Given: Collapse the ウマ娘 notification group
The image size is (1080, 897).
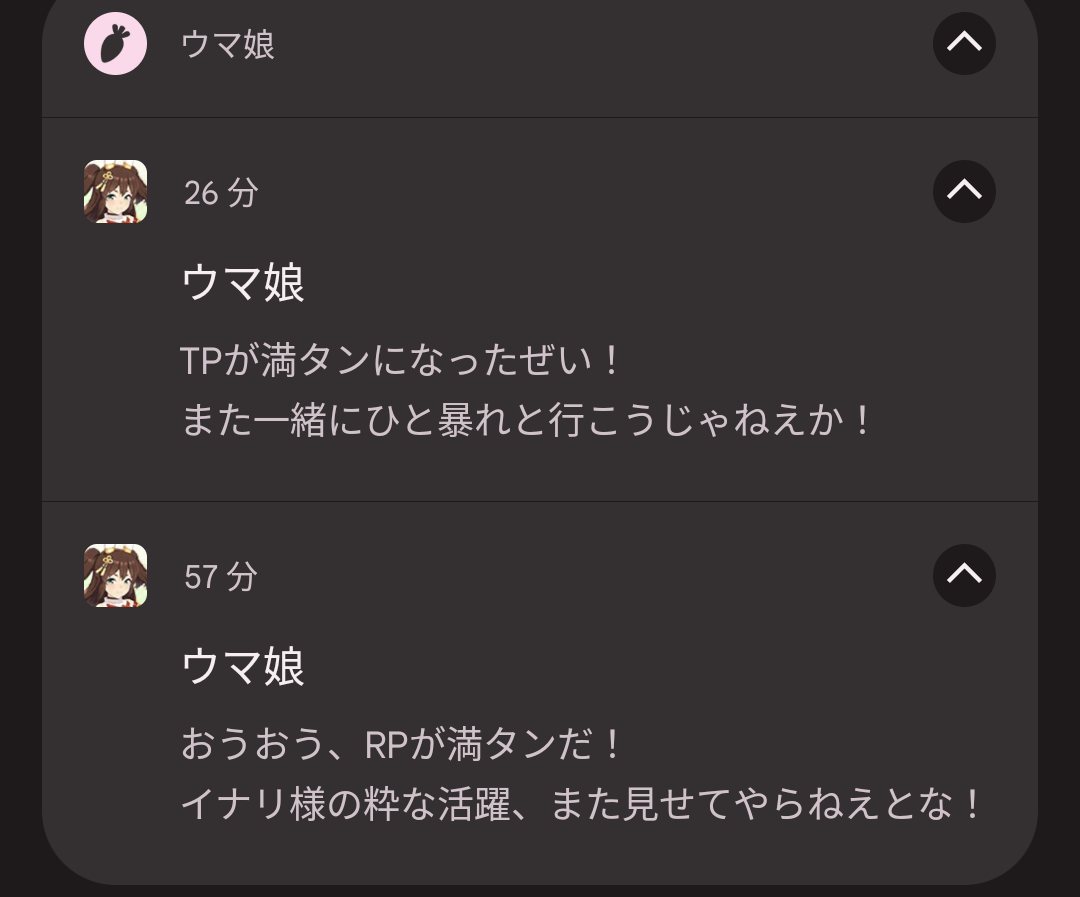Looking at the screenshot, I should tap(964, 43).
